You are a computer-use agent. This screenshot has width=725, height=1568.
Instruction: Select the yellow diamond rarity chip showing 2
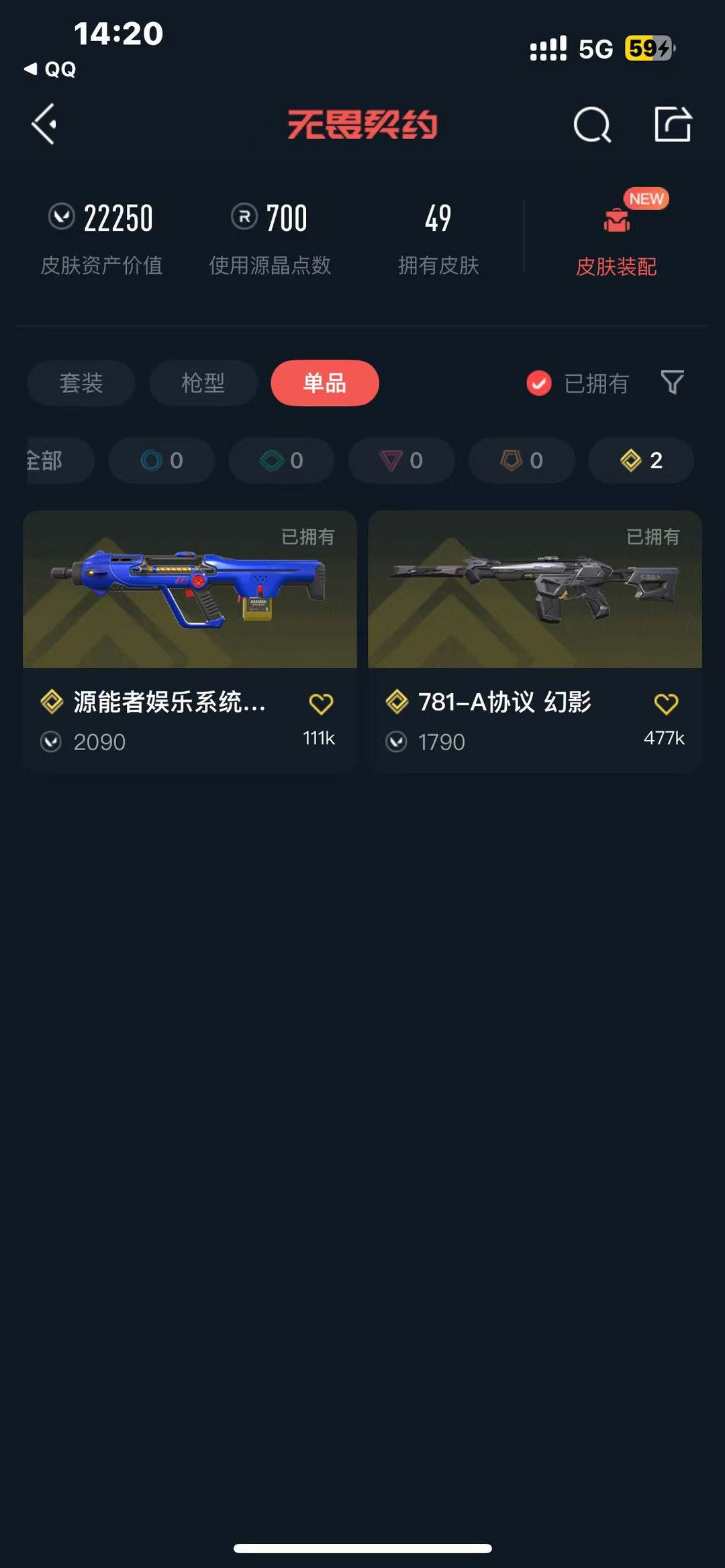(x=641, y=460)
